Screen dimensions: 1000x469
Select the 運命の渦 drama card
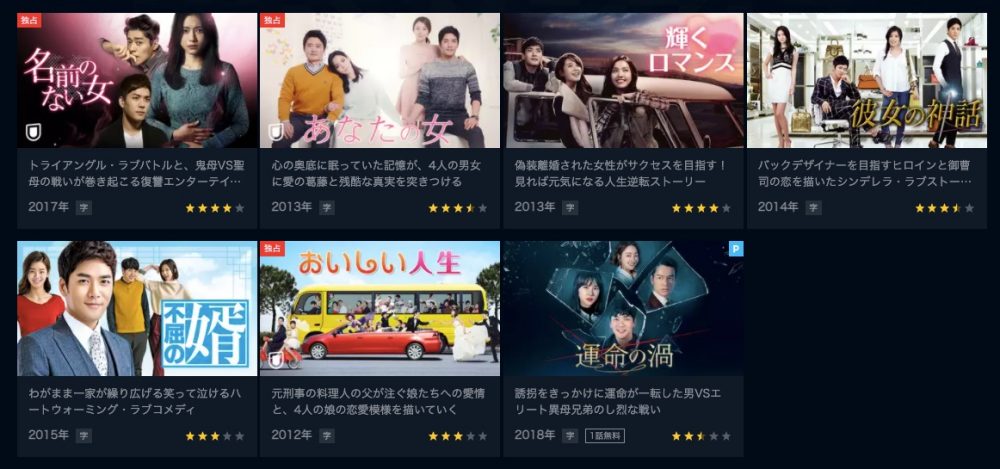[x=622, y=309]
